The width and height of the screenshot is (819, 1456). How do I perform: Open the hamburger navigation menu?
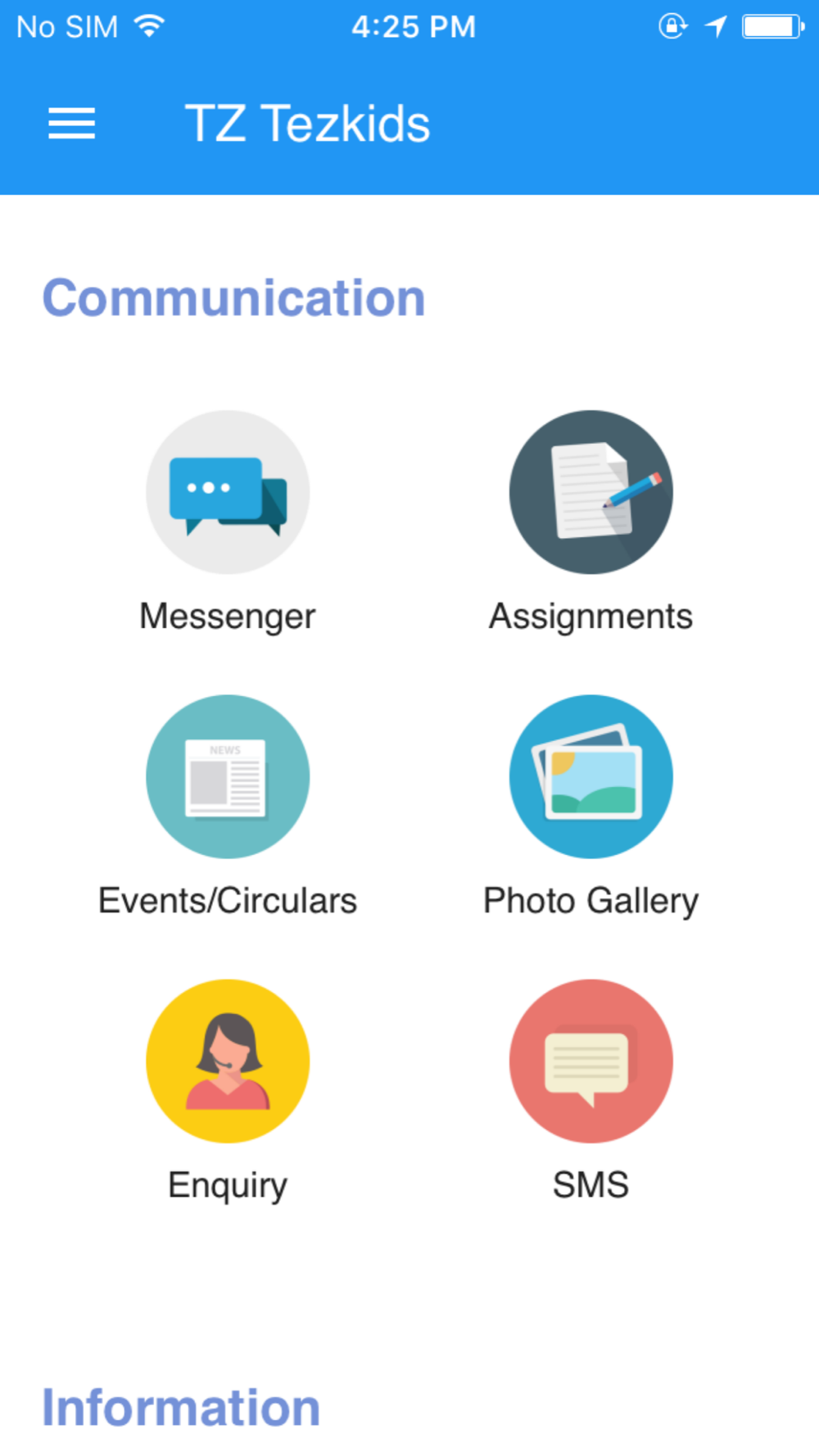(x=72, y=124)
